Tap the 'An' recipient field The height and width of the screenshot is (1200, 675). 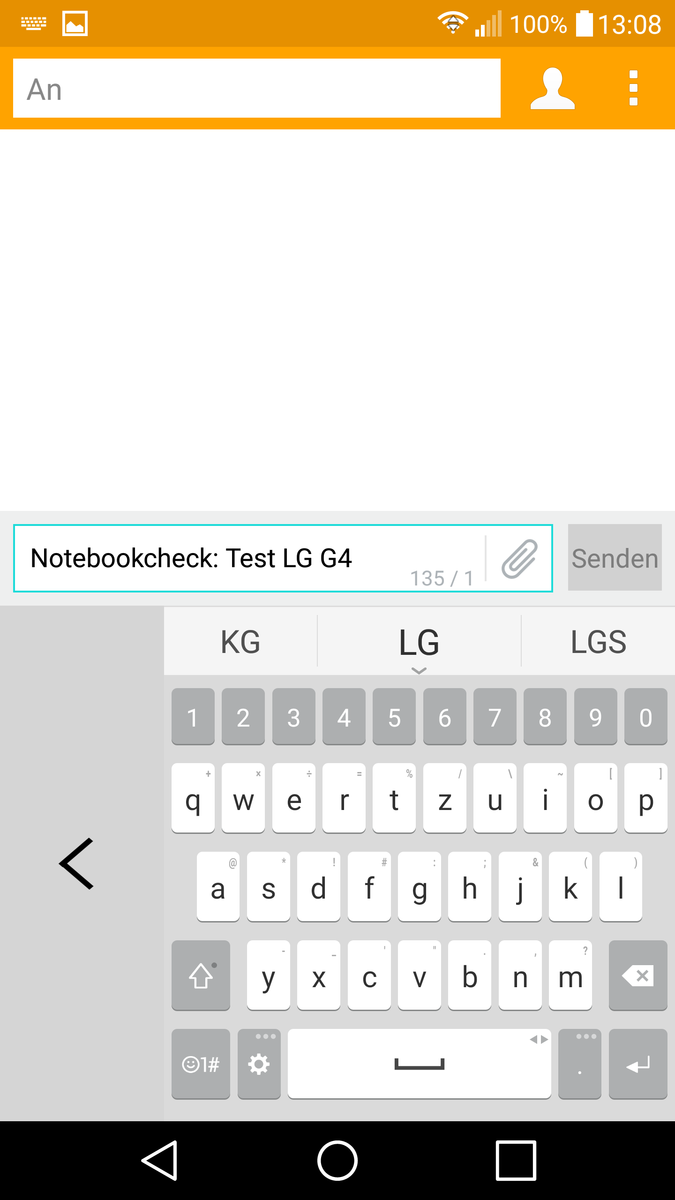coord(257,89)
